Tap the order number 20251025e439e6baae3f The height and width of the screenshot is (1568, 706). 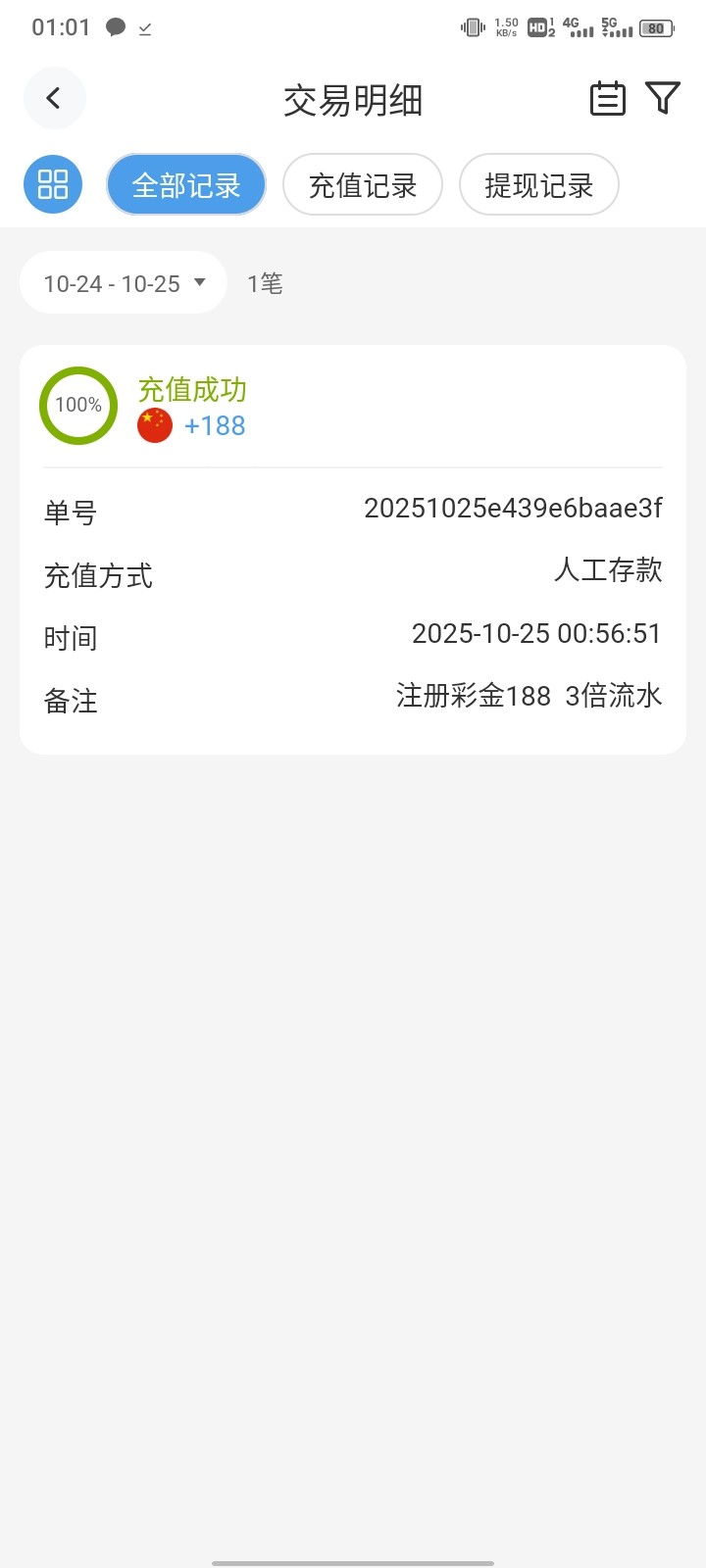[514, 509]
